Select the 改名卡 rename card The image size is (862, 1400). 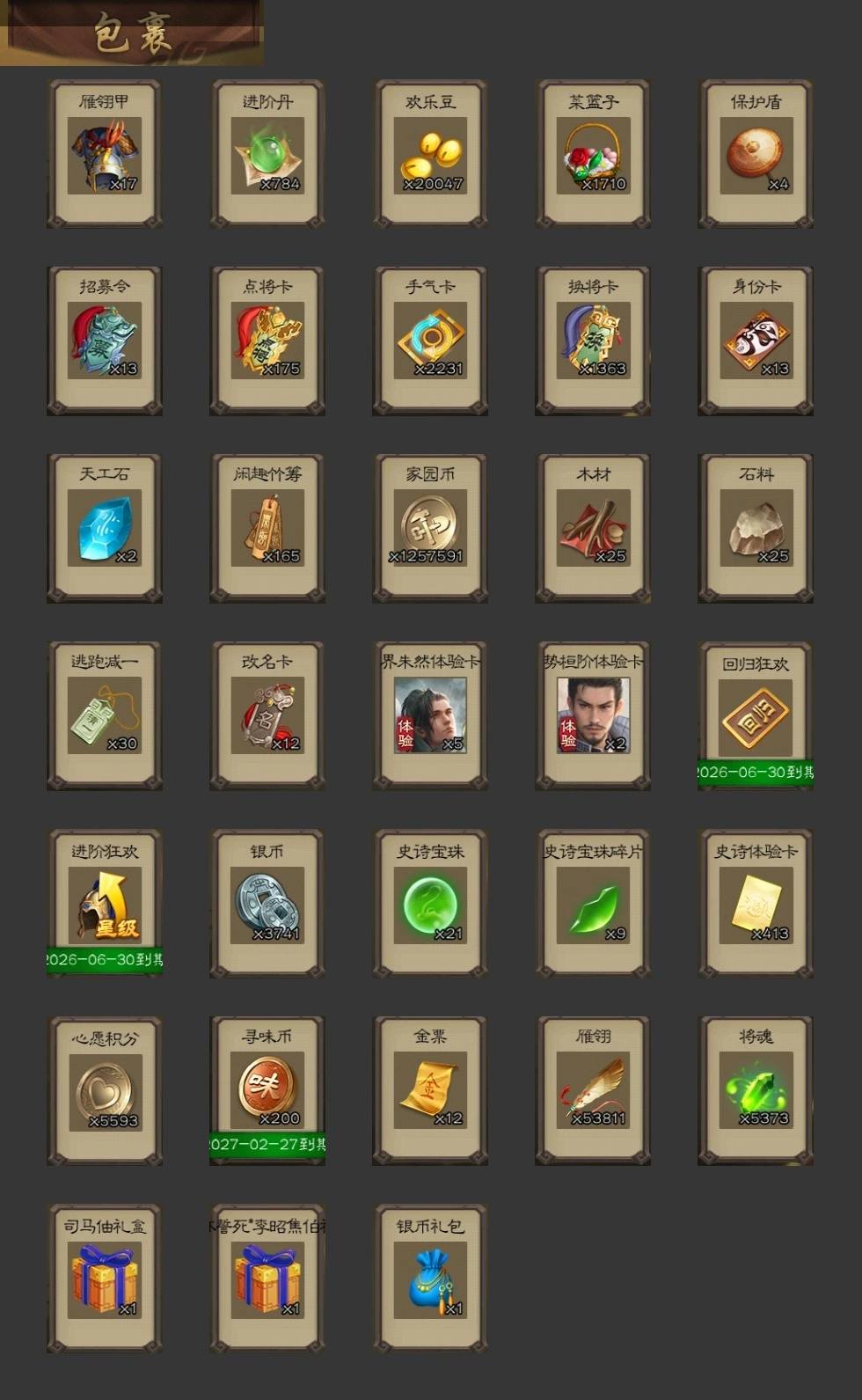(x=267, y=715)
